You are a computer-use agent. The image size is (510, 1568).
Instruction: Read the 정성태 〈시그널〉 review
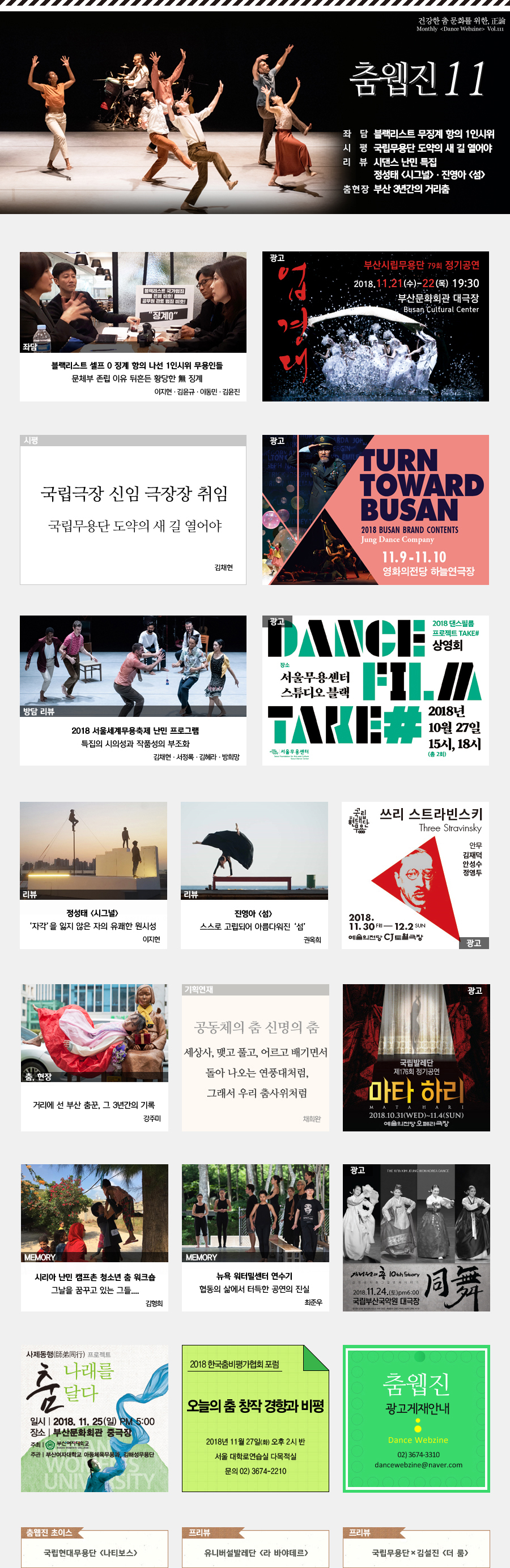(93, 874)
